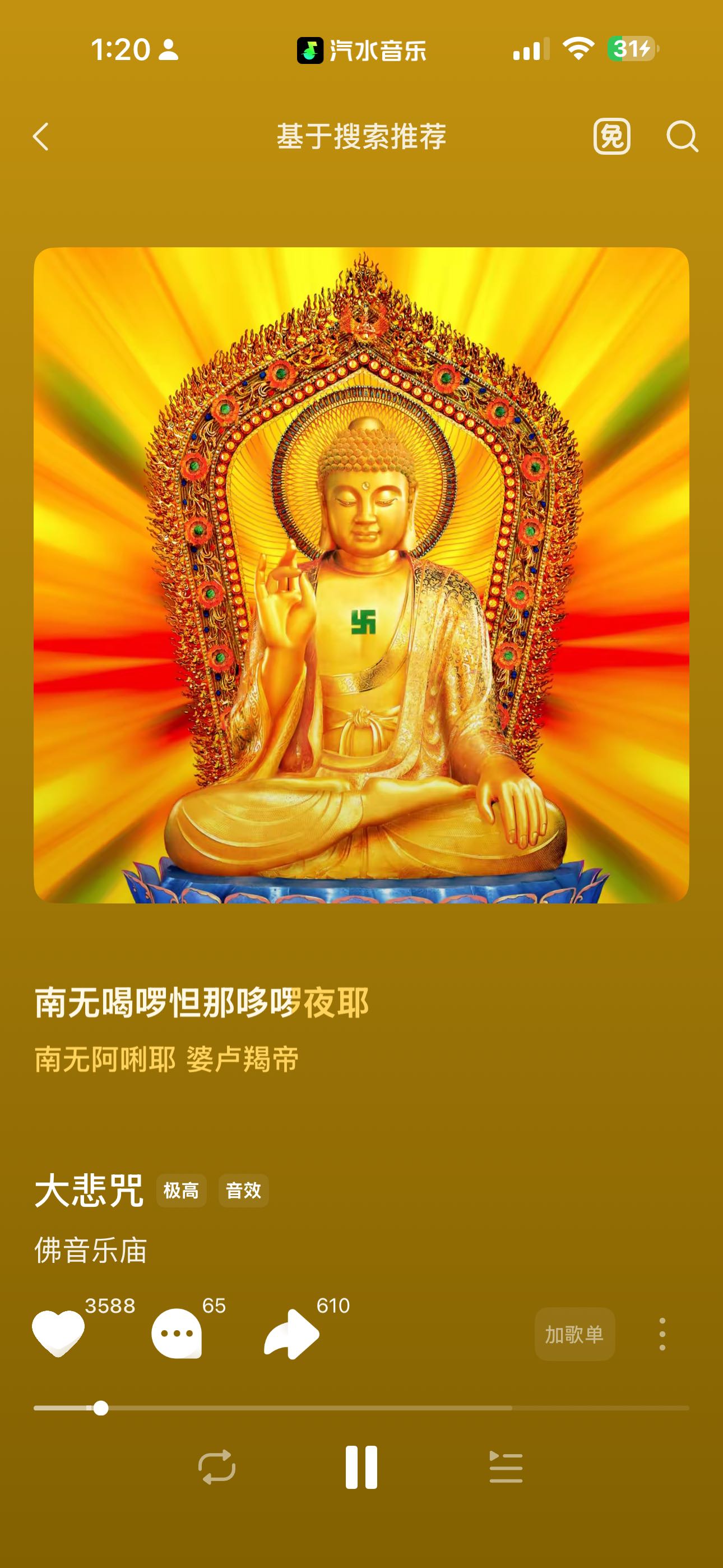Open the 音效 sound effects chip
The image size is (723, 1568).
[243, 1190]
